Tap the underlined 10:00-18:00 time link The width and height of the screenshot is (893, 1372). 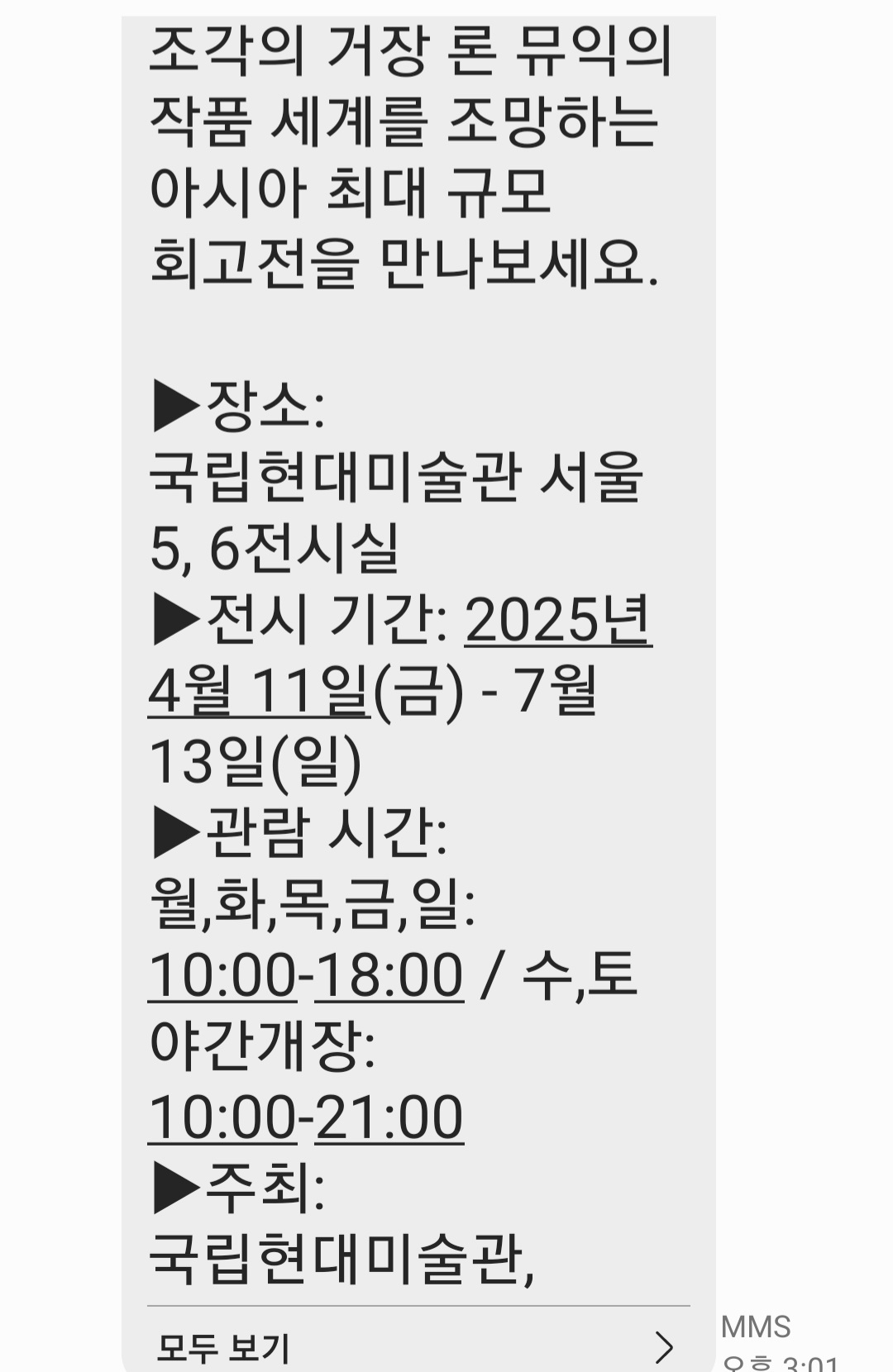pyautogui.click(x=305, y=977)
